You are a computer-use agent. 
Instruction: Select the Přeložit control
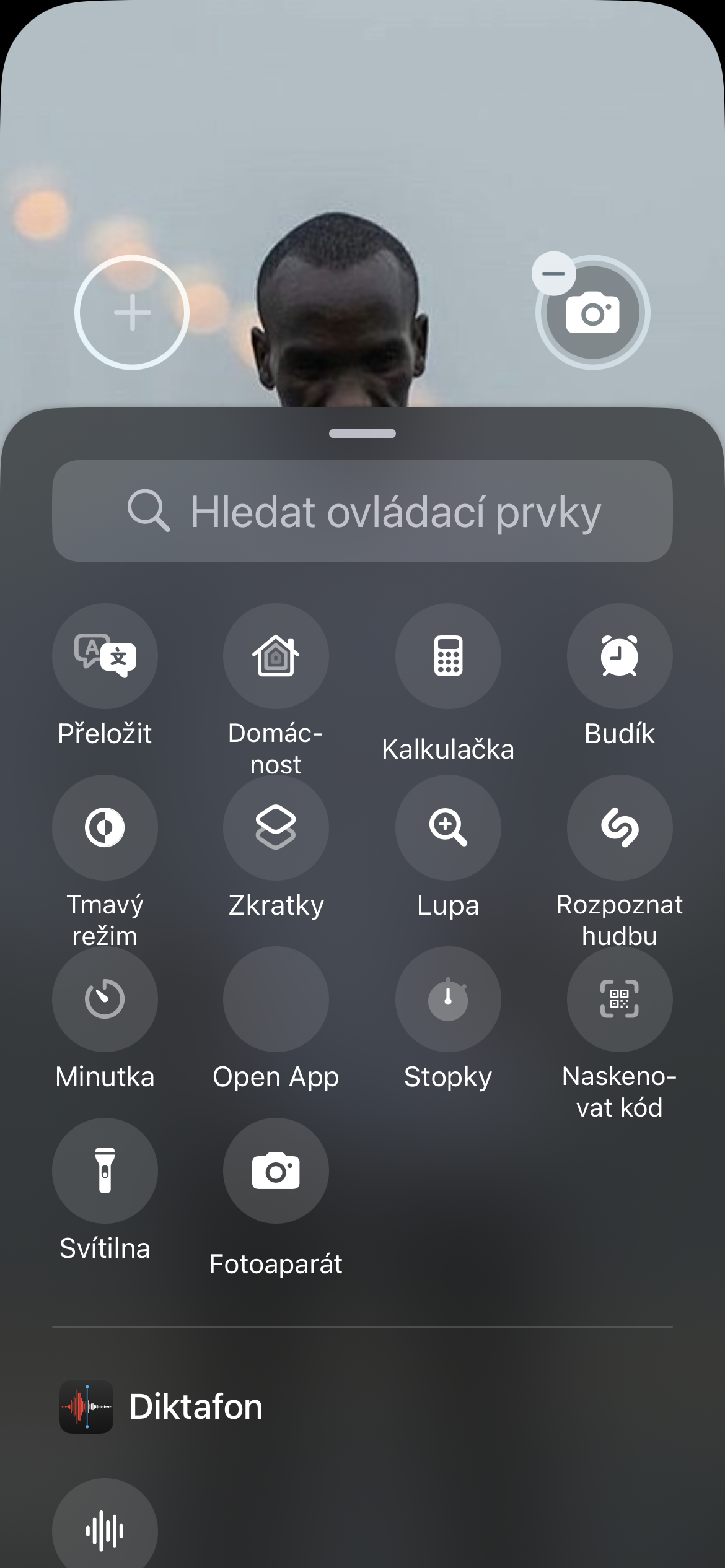coord(105,656)
